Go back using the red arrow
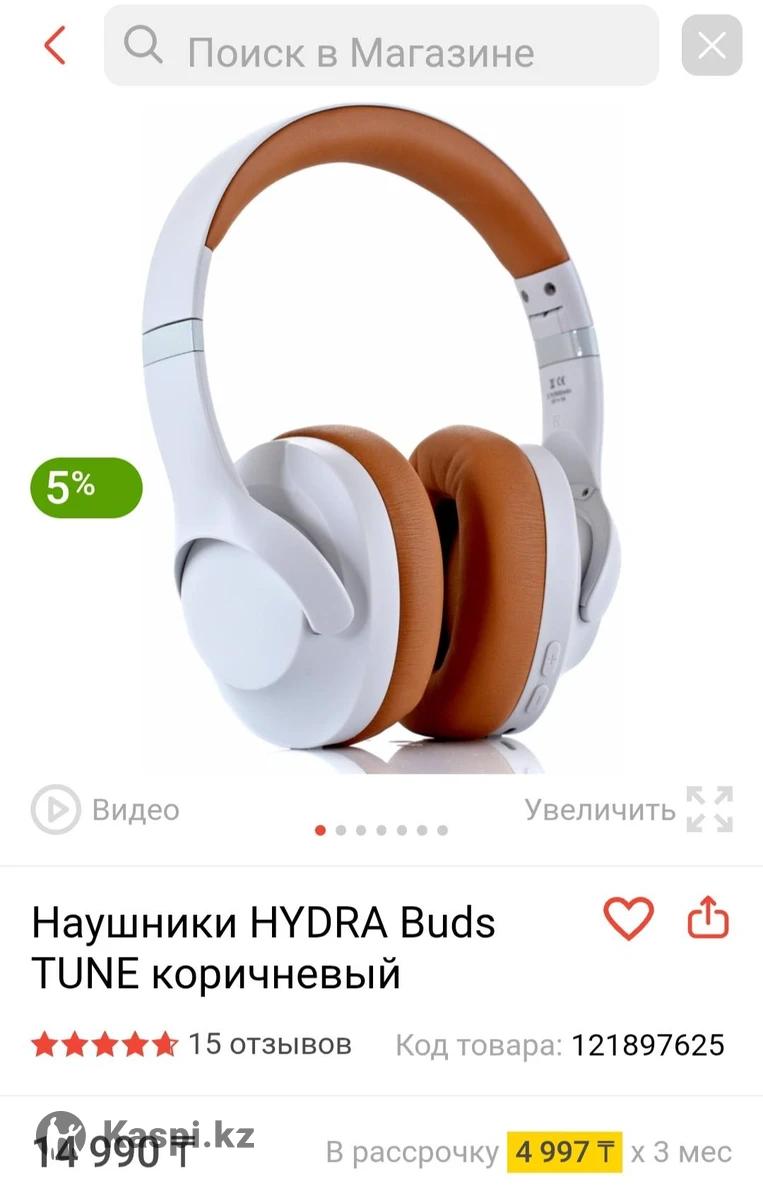This screenshot has height=1200, width=763. point(55,46)
